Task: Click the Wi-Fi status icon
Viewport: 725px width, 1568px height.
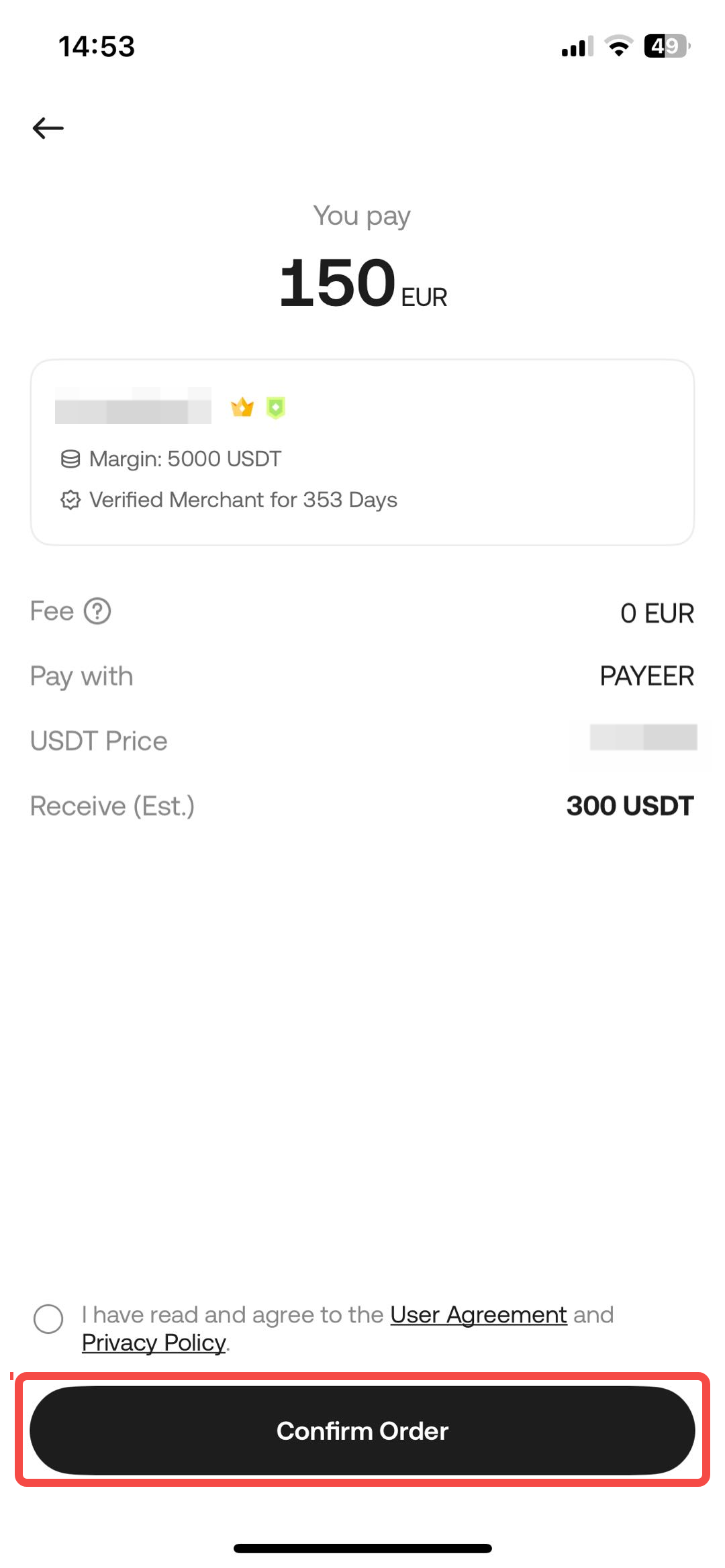Action: pyautogui.click(x=616, y=46)
